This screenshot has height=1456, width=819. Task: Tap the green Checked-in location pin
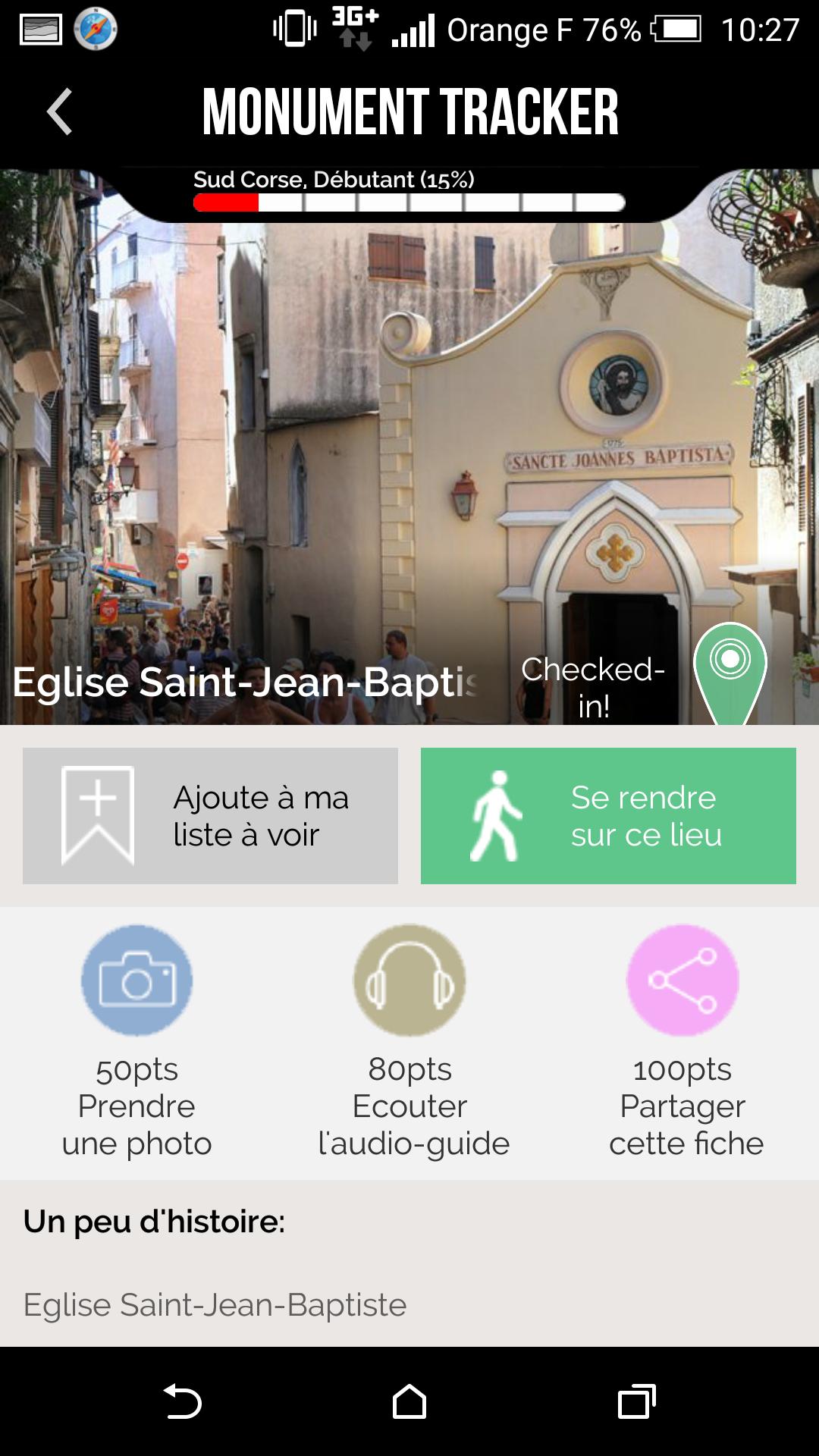click(x=730, y=667)
